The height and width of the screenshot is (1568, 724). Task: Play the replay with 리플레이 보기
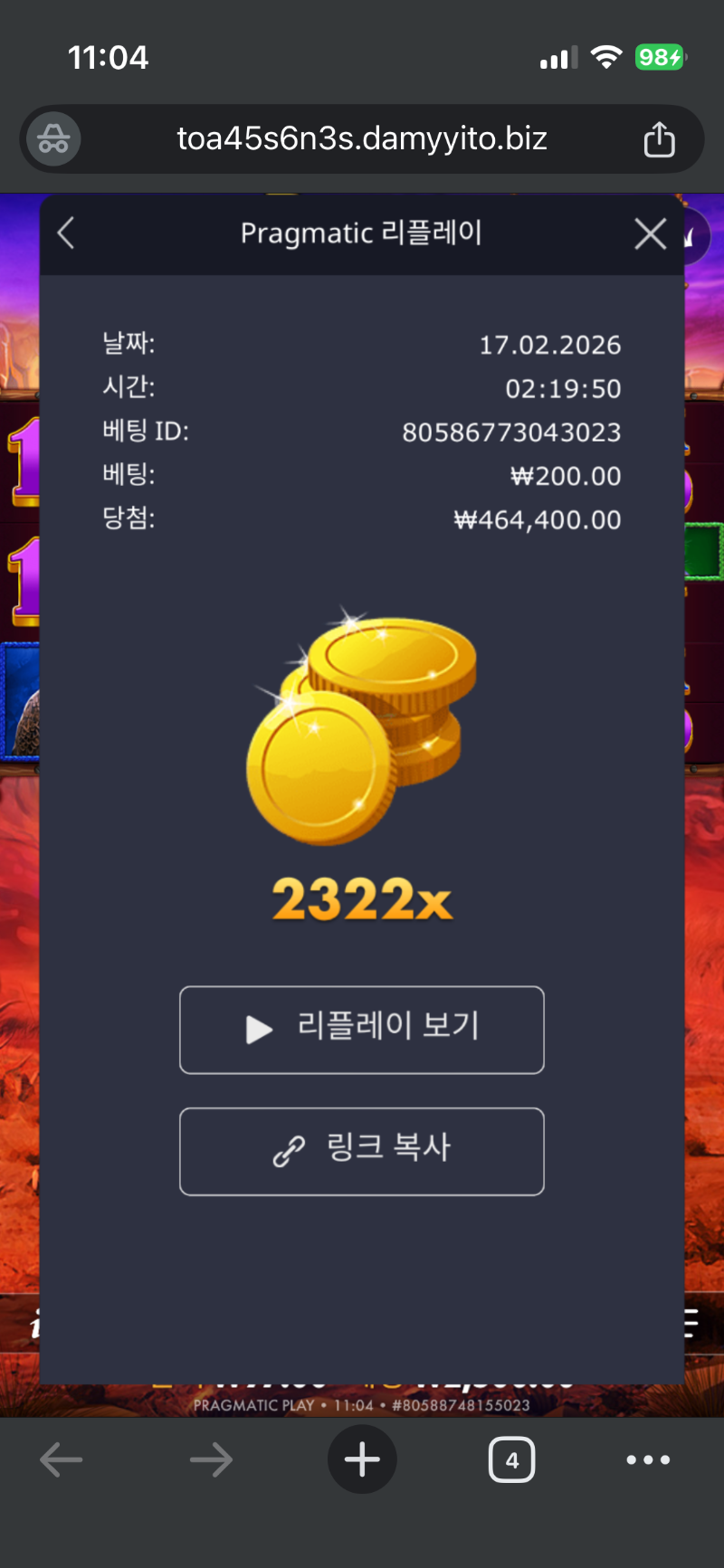362,1030
